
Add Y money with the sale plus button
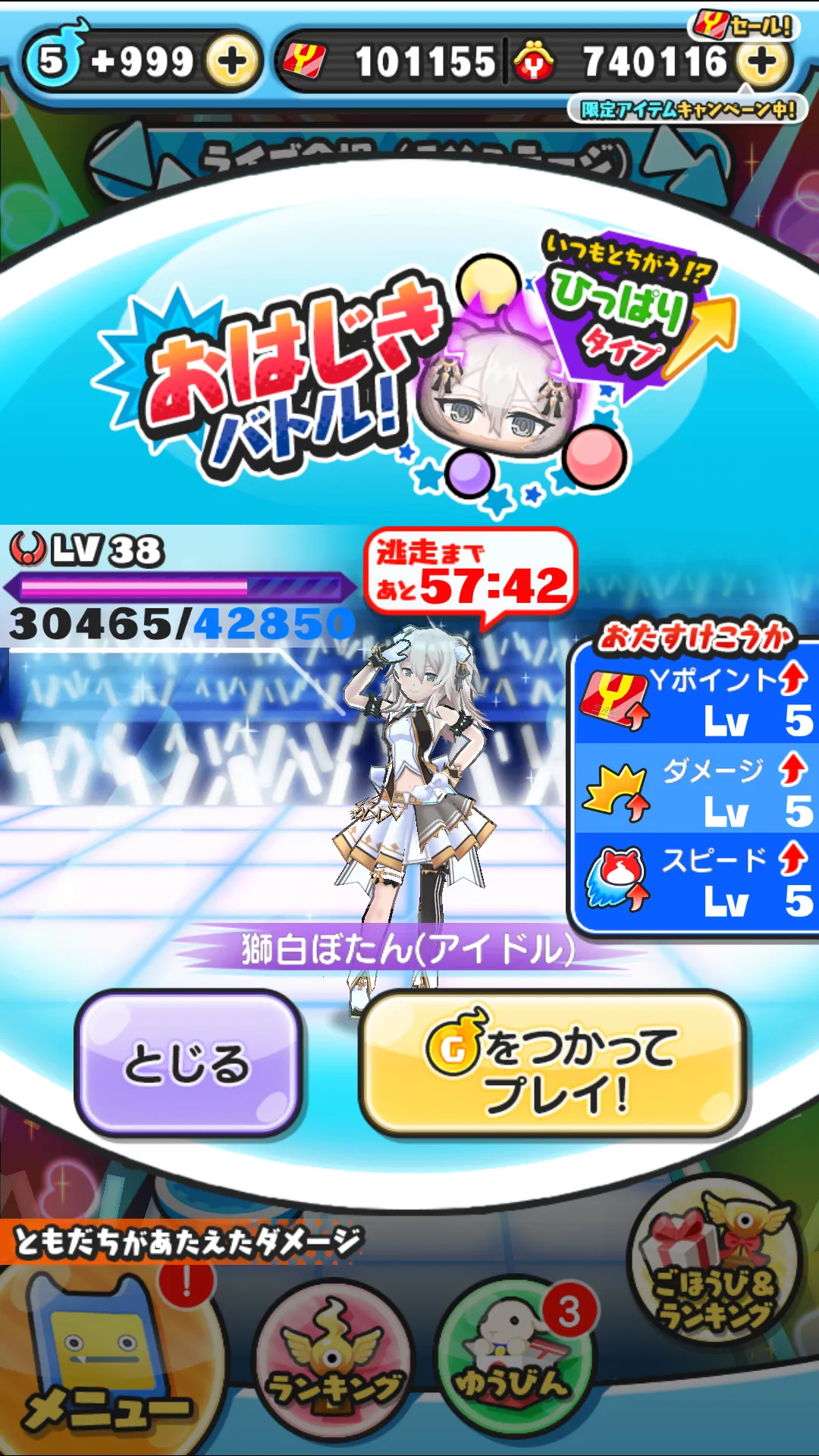click(x=761, y=61)
